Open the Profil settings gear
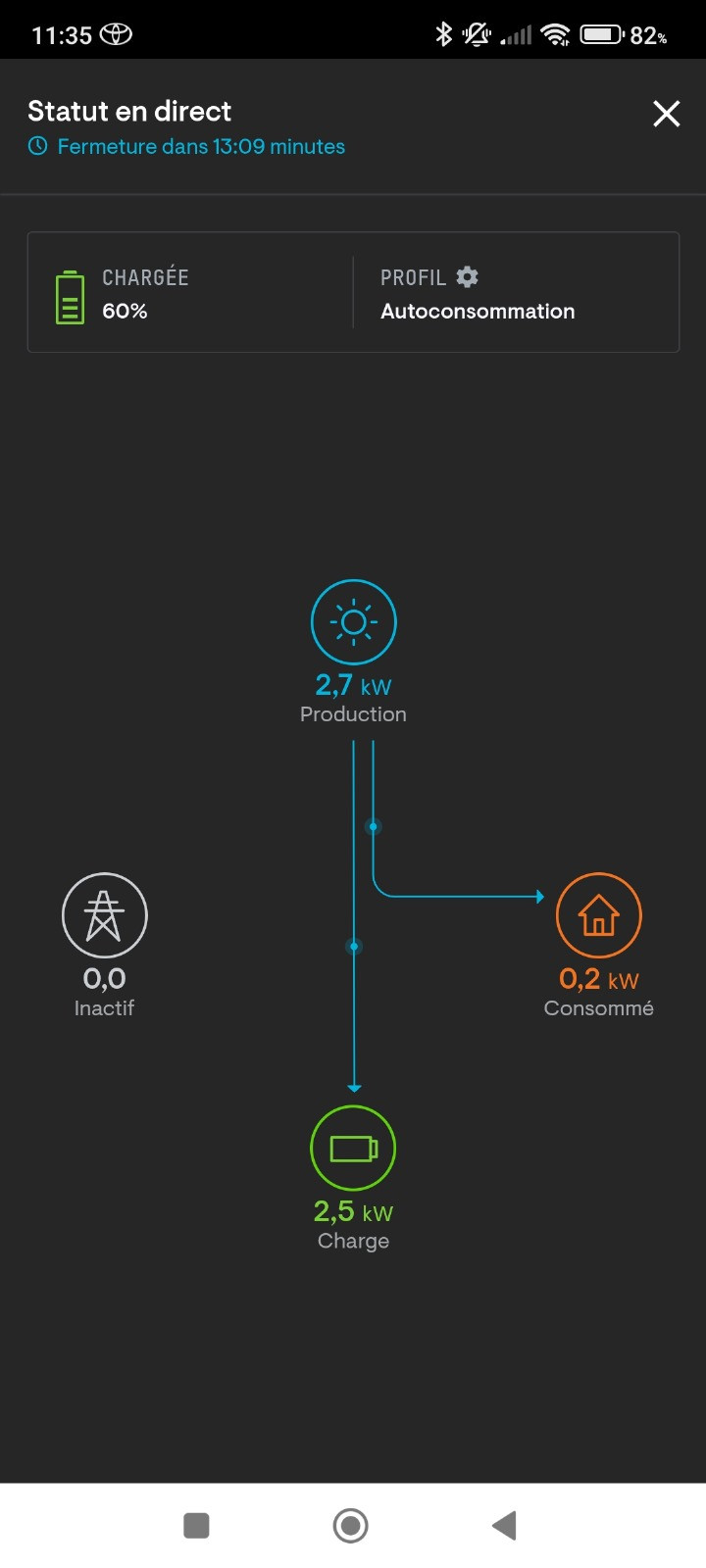 [x=468, y=277]
